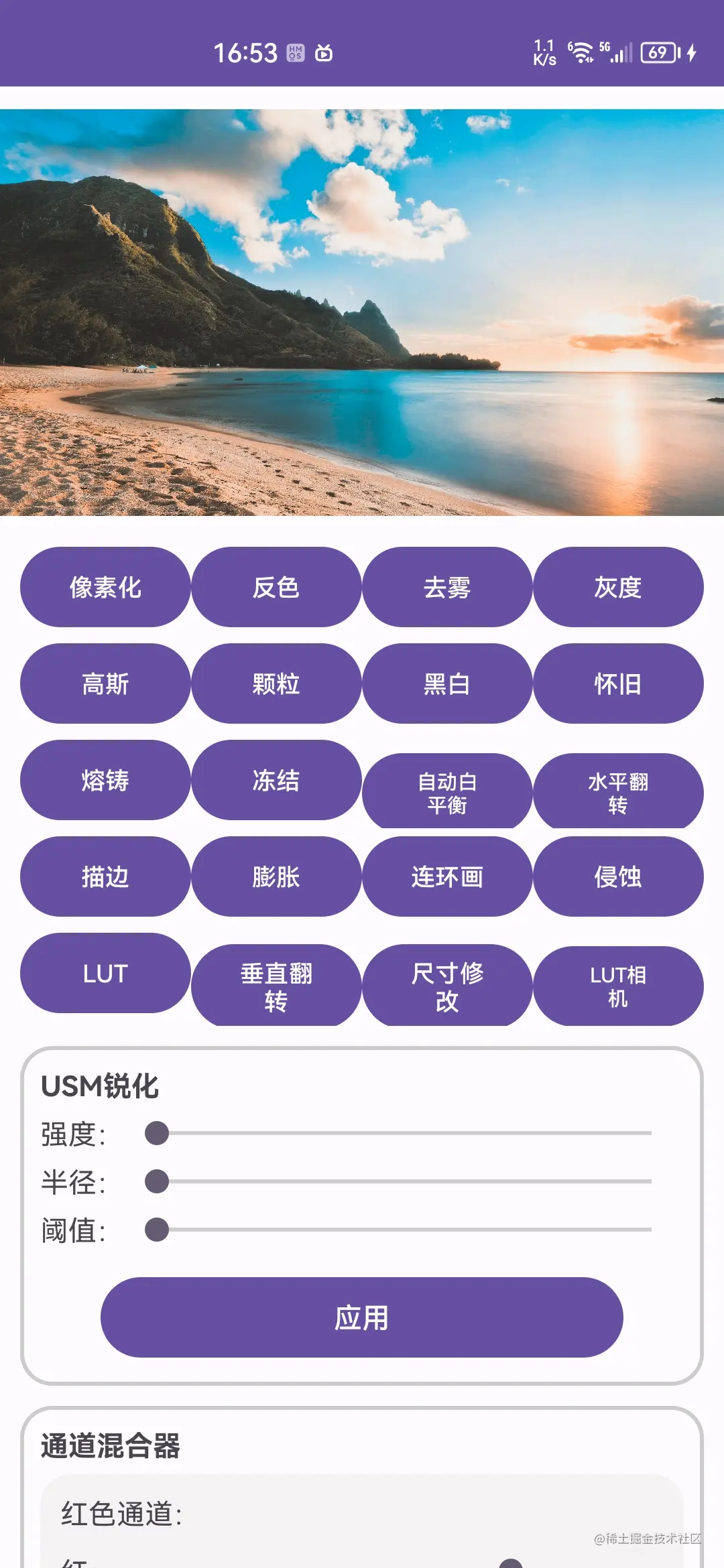This screenshot has height=1568, width=724.
Task: Apply the 去雾 dehaze filter
Action: pyautogui.click(x=447, y=588)
